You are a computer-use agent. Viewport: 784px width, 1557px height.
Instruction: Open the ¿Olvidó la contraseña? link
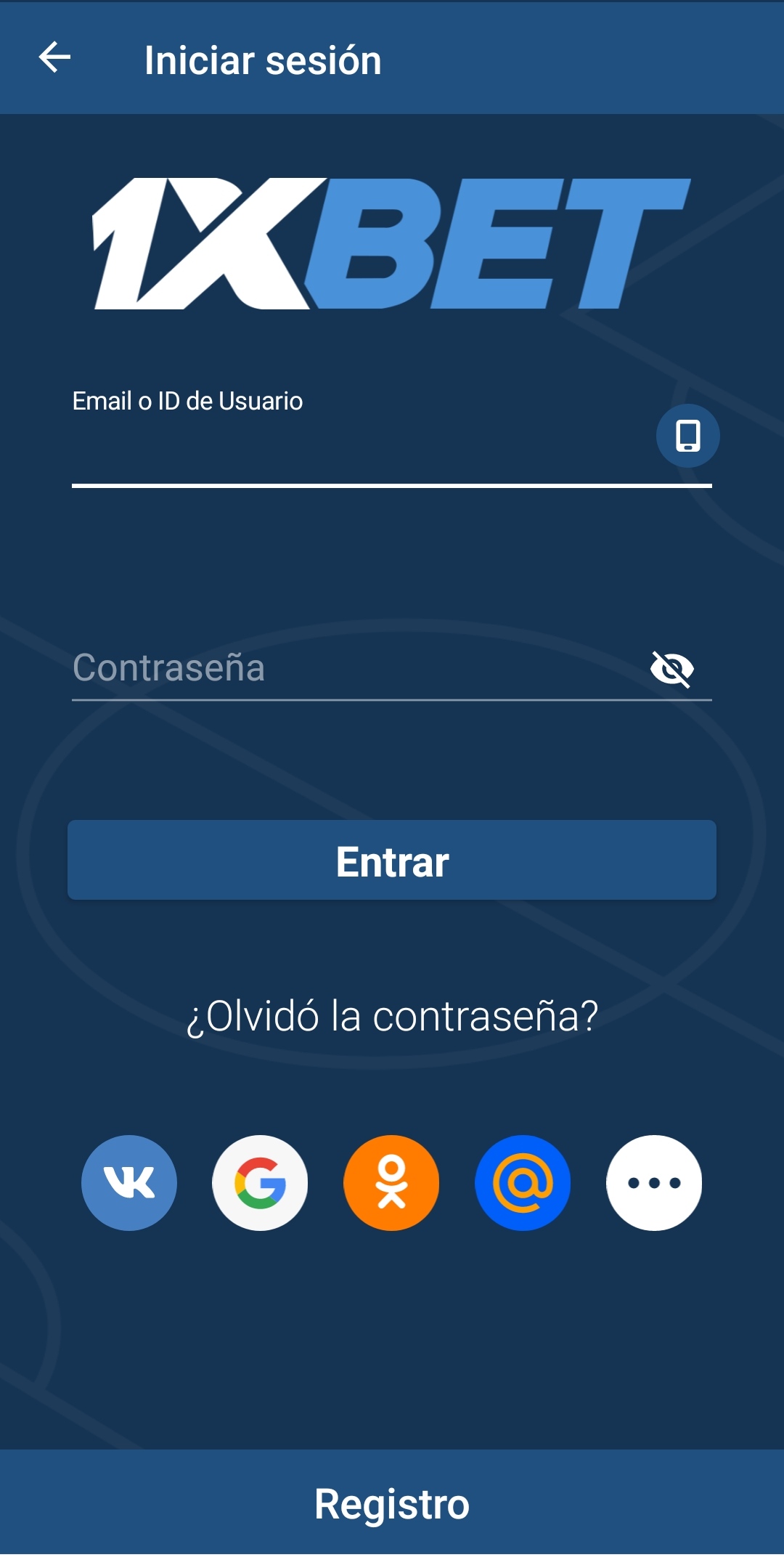pyautogui.click(x=392, y=1015)
